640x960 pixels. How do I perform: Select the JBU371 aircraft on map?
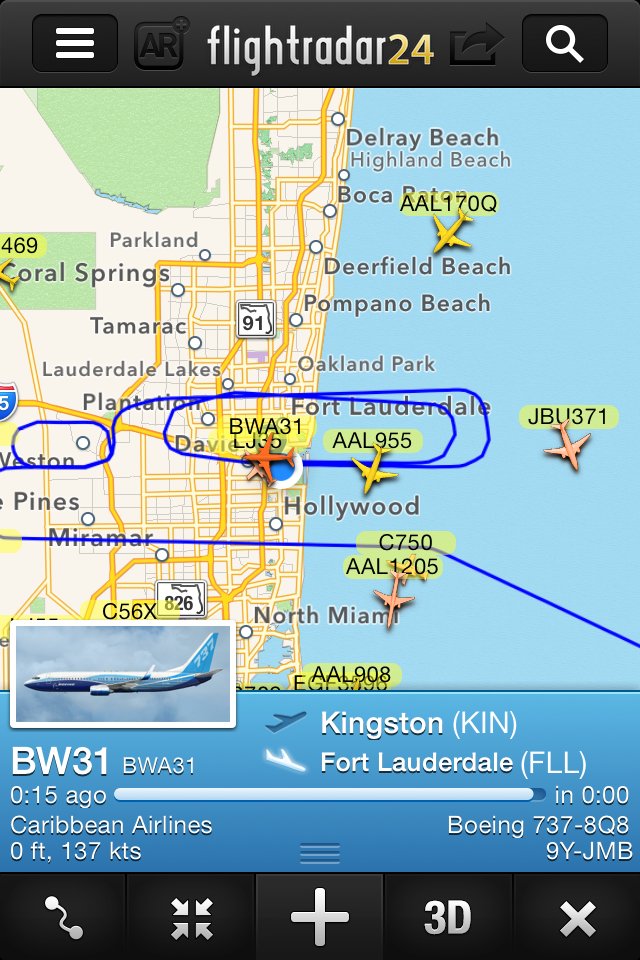(x=568, y=447)
